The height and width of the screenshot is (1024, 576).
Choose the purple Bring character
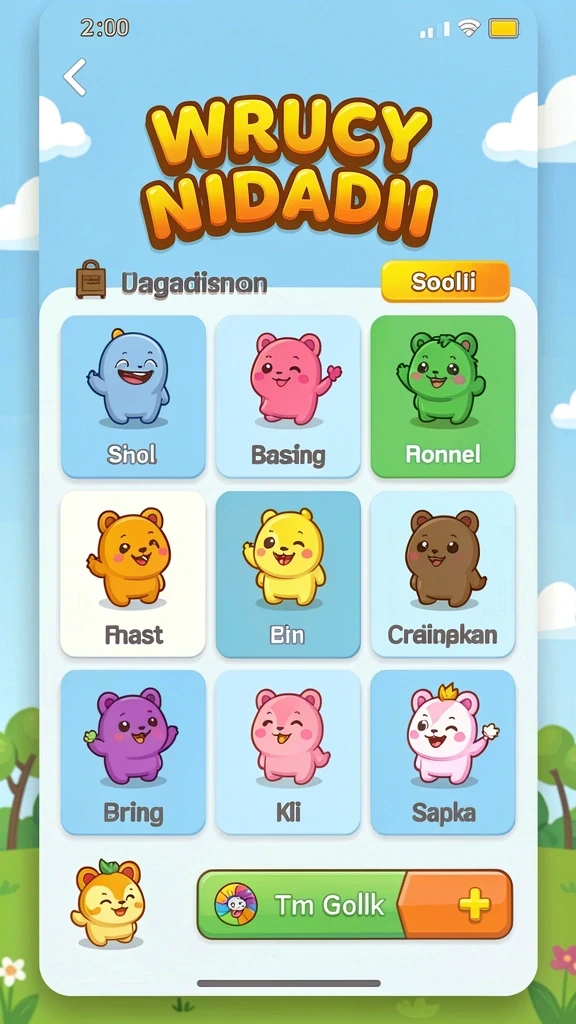[x=133, y=752]
